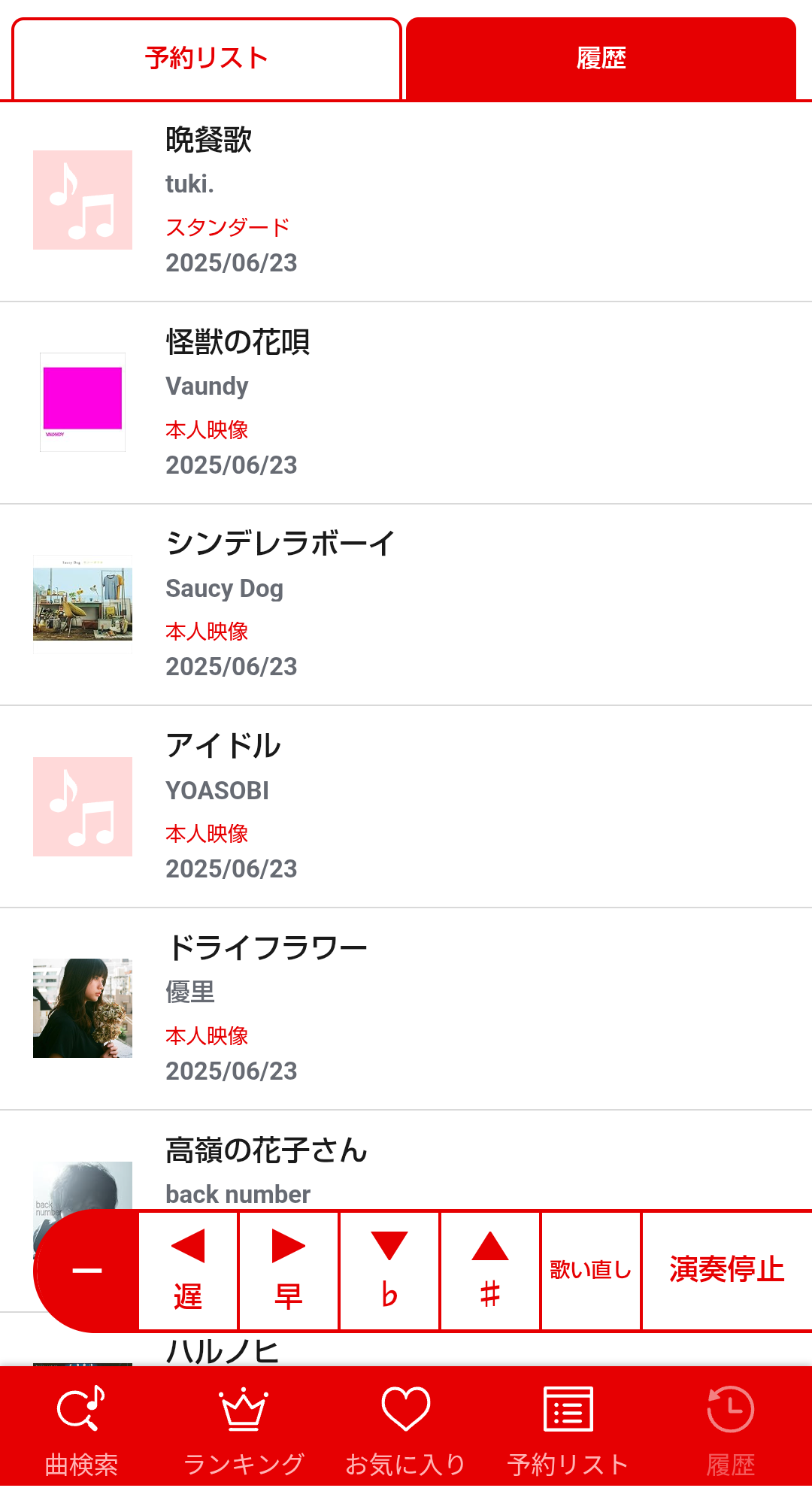Open 怪獣の花唄 by Vaundy
This screenshot has width=812, height=1497.
click(x=406, y=403)
